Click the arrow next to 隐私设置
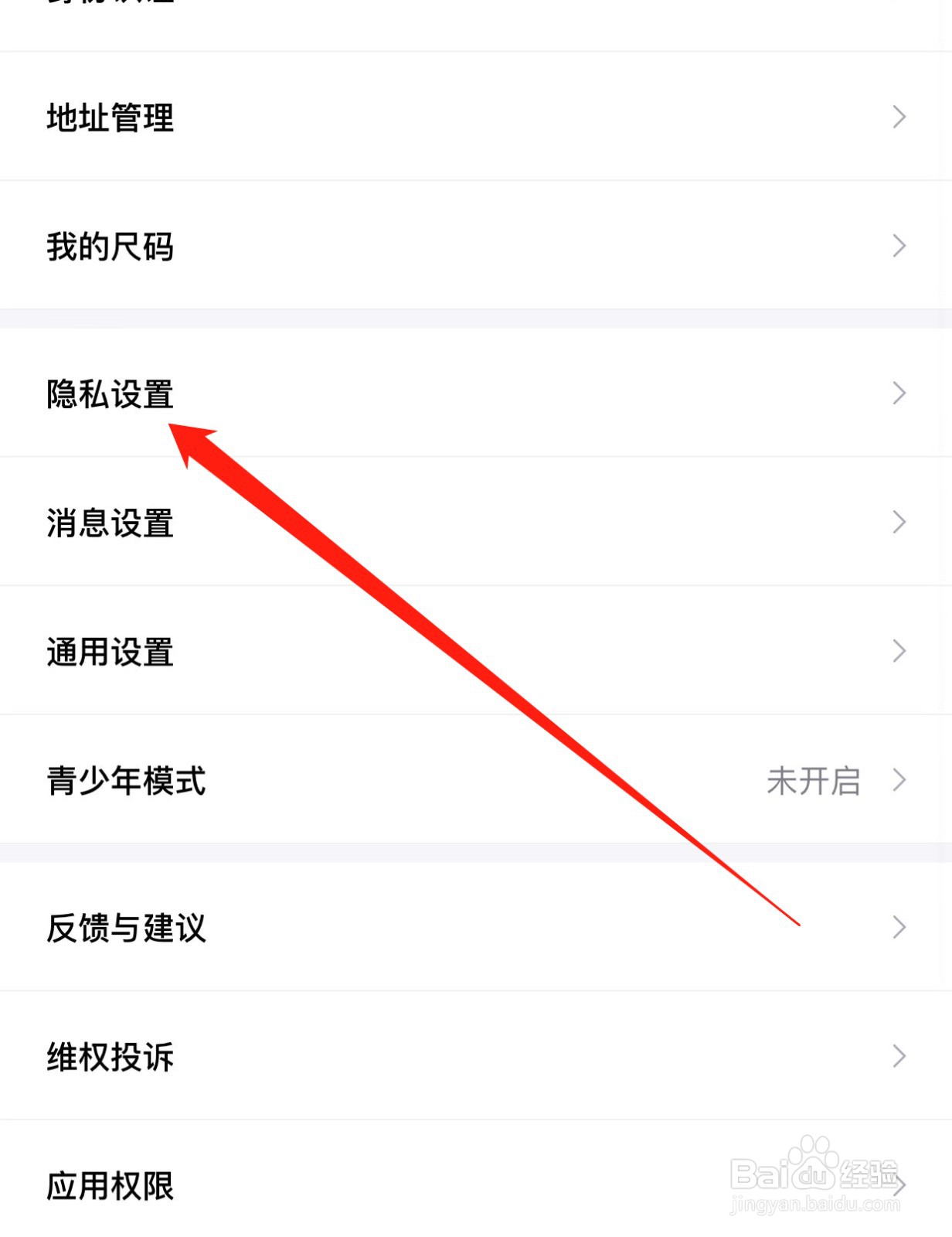This screenshot has height=1237, width=952. point(899,394)
